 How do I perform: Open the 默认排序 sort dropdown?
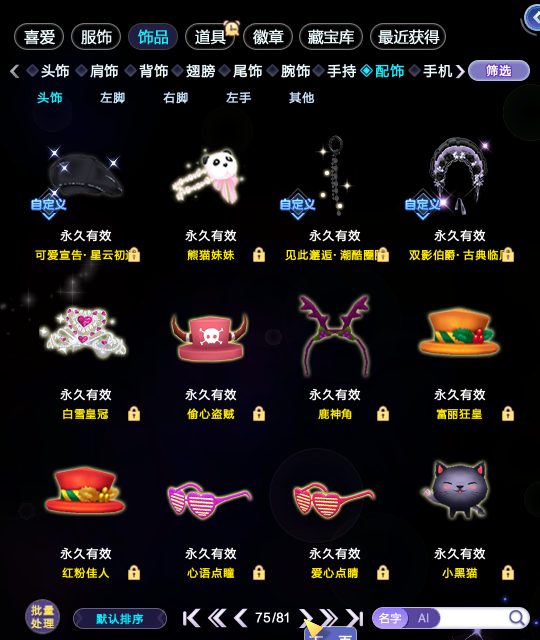tap(120, 618)
